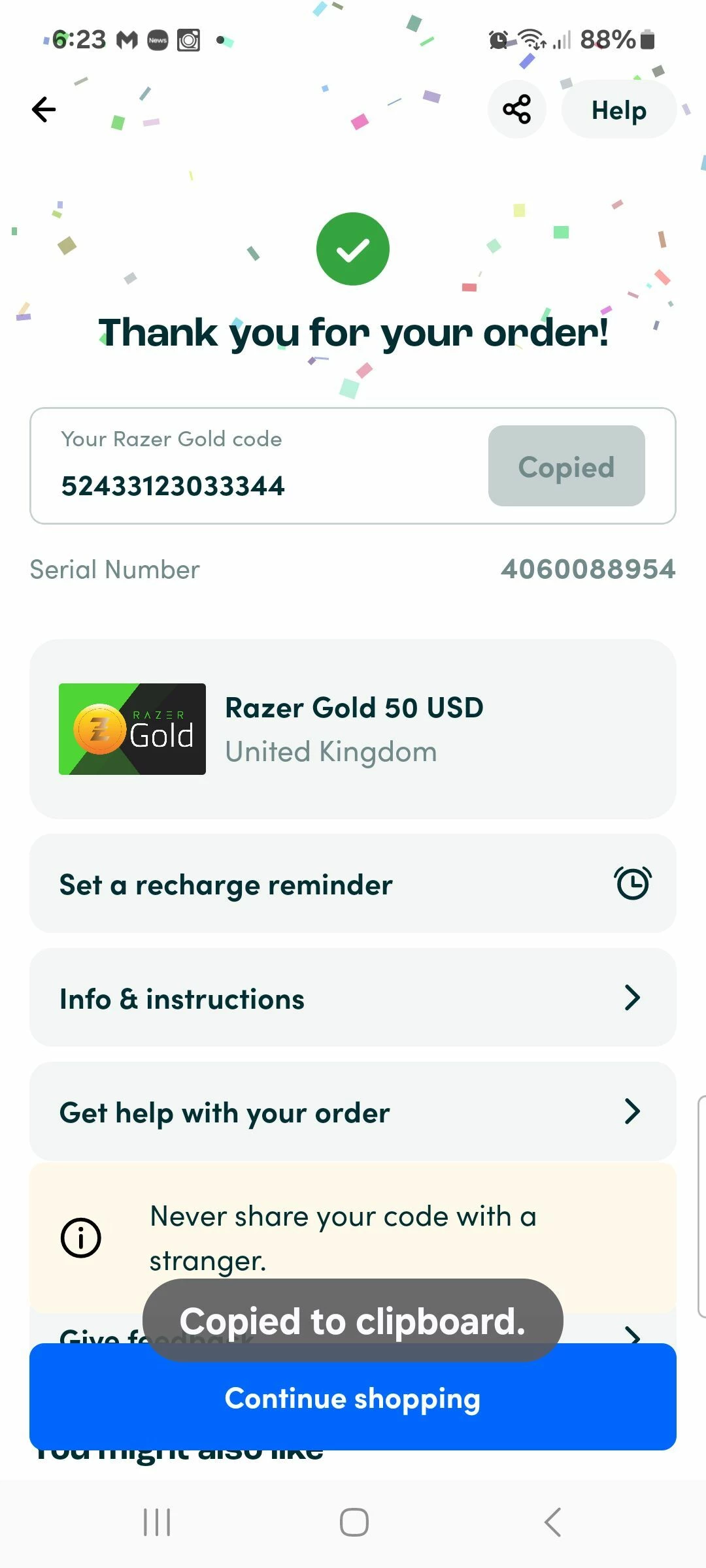Share this order via the share icon
Image resolution: width=706 pixels, height=1568 pixels.
tap(516, 109)
